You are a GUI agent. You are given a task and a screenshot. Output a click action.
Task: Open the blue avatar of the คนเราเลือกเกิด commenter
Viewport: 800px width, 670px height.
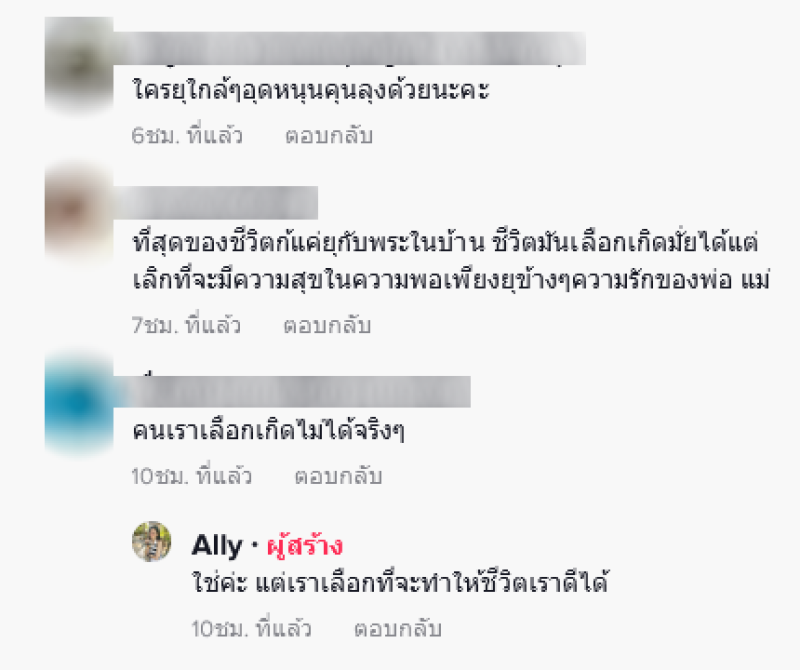79,403
